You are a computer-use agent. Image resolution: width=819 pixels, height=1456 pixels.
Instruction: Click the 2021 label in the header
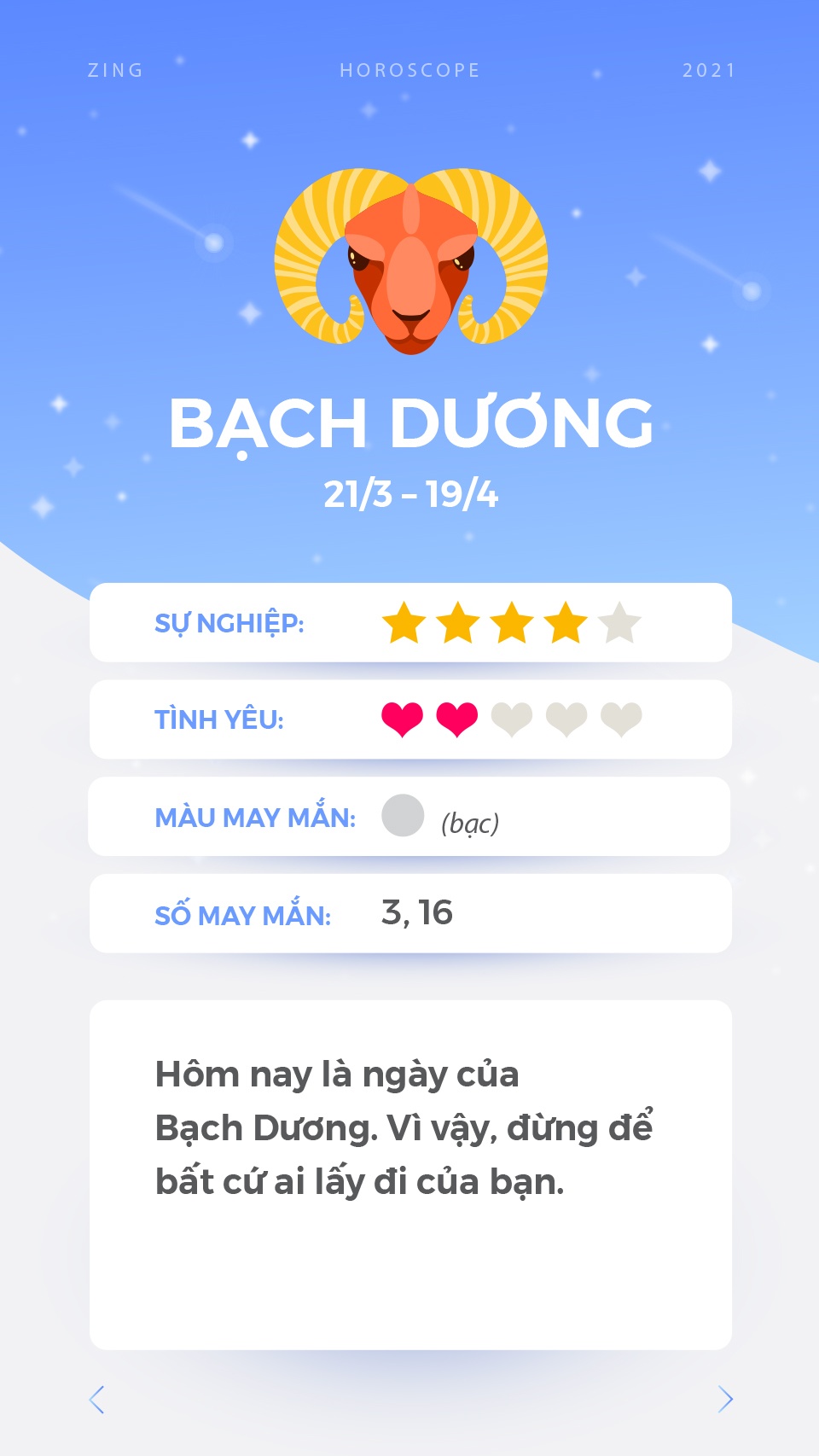(x=709, y=70)
